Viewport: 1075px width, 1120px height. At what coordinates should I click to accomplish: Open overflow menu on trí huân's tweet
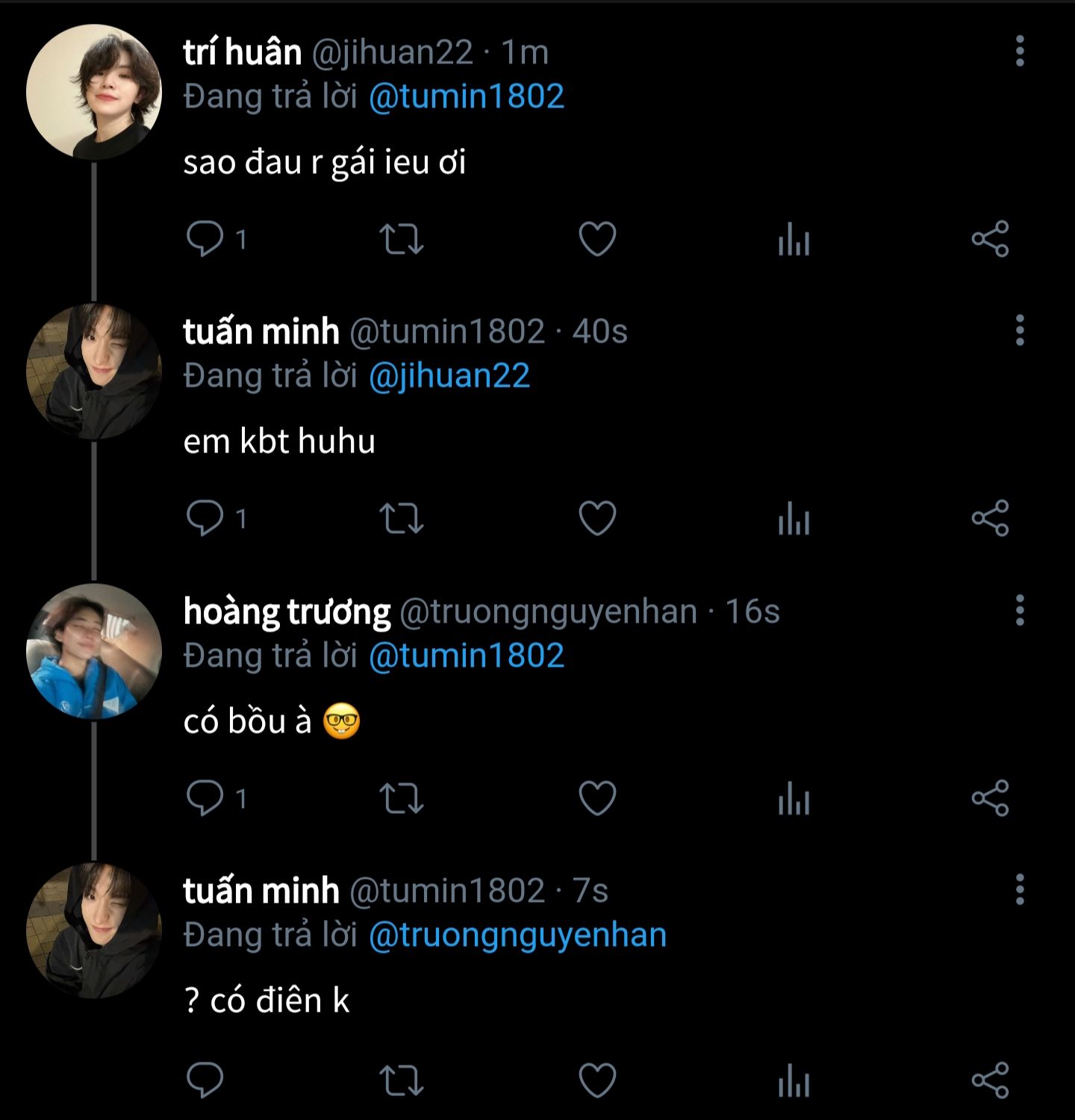1020,51
